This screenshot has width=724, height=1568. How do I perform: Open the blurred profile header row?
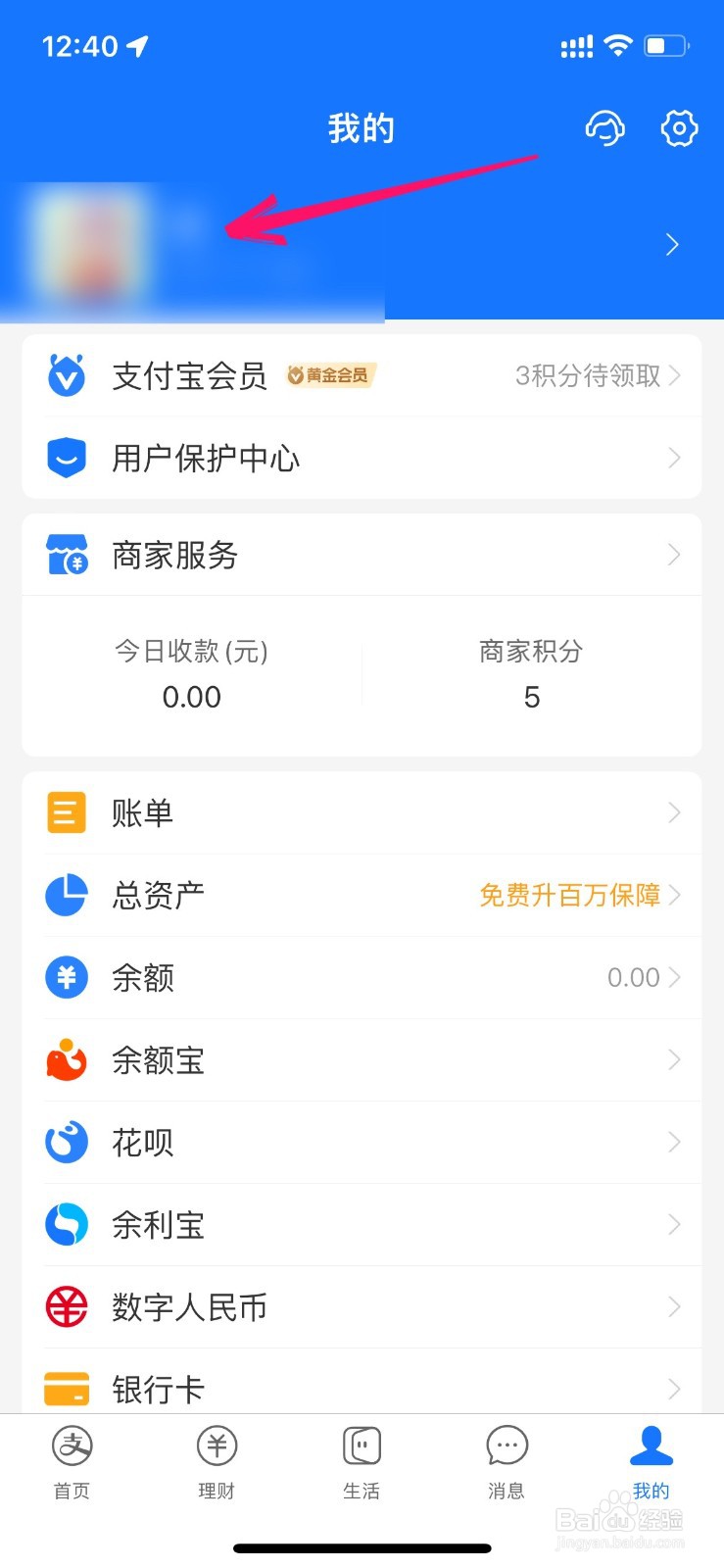pyautogui.click(x=362, y=245)
